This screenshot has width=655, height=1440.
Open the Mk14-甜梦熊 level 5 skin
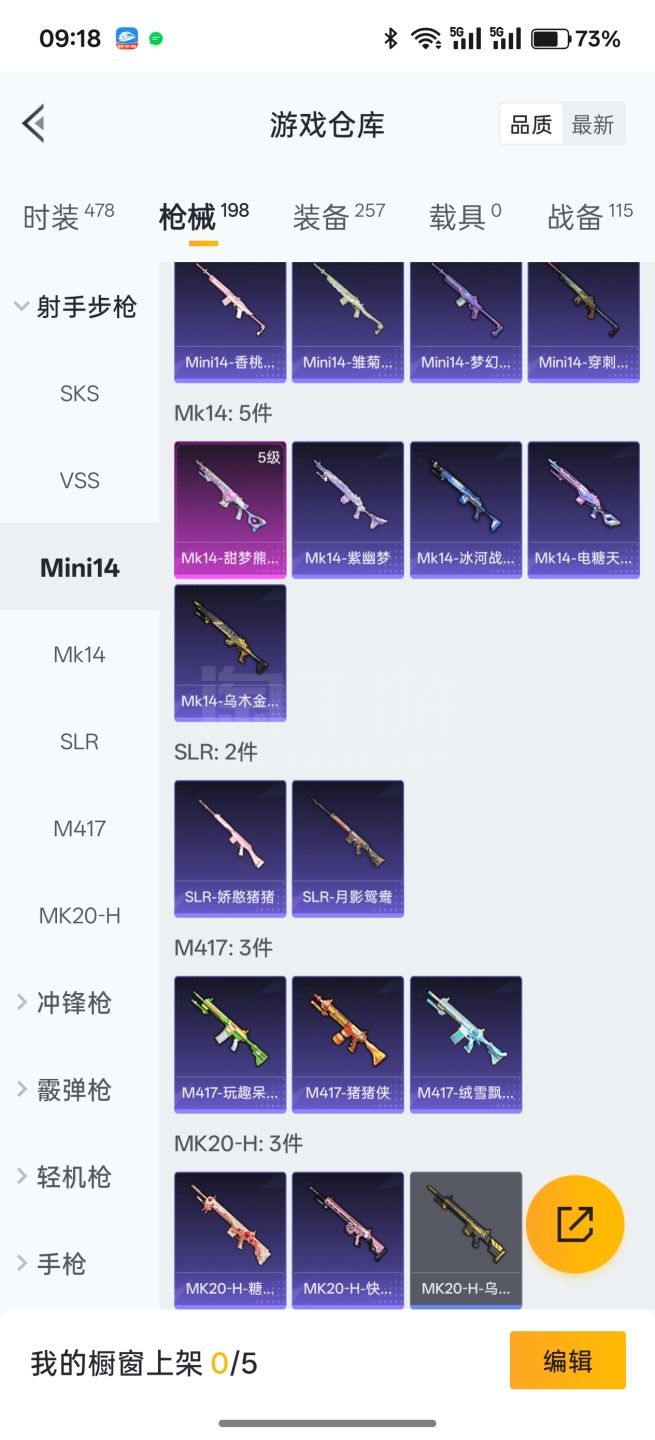[x=230, y=508]
